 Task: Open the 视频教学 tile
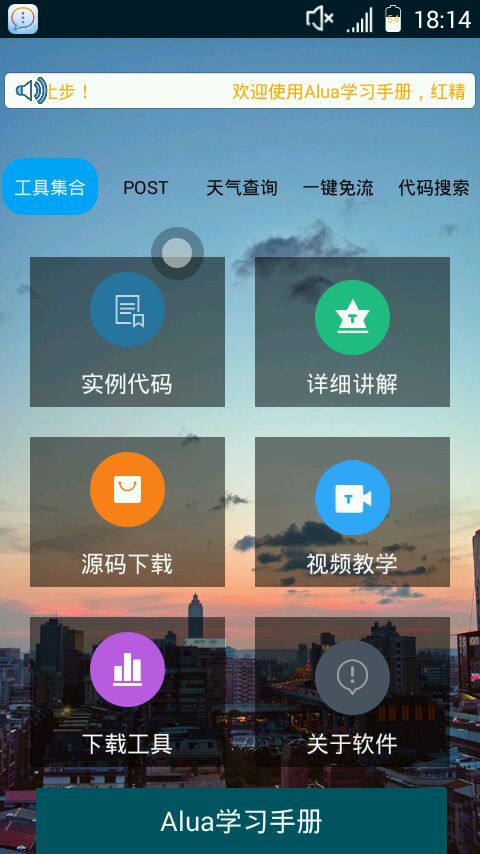[x=353, y=512]
